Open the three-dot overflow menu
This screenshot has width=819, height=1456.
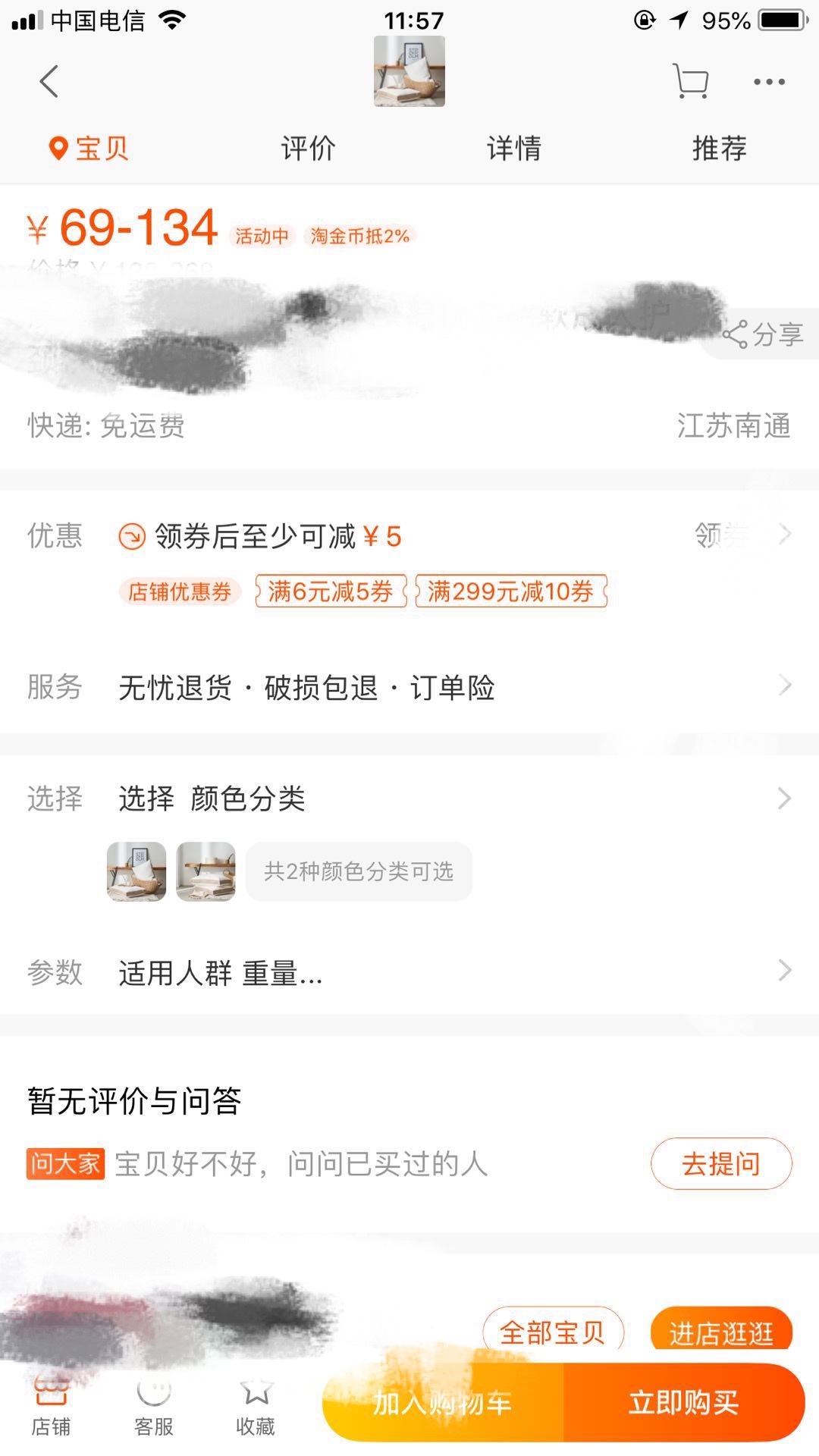tap(768, 82)
